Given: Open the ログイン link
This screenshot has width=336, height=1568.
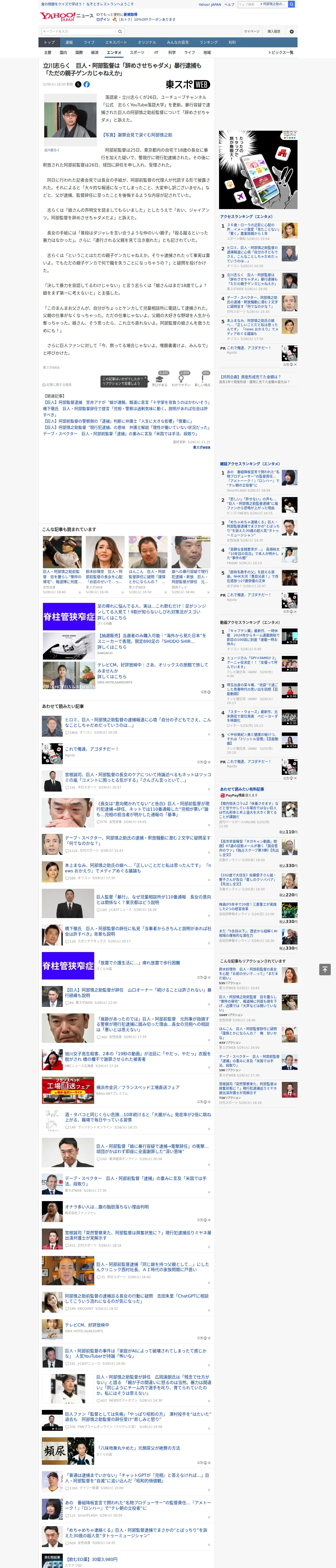Looking at the screenshot, I should click(103, 20).
